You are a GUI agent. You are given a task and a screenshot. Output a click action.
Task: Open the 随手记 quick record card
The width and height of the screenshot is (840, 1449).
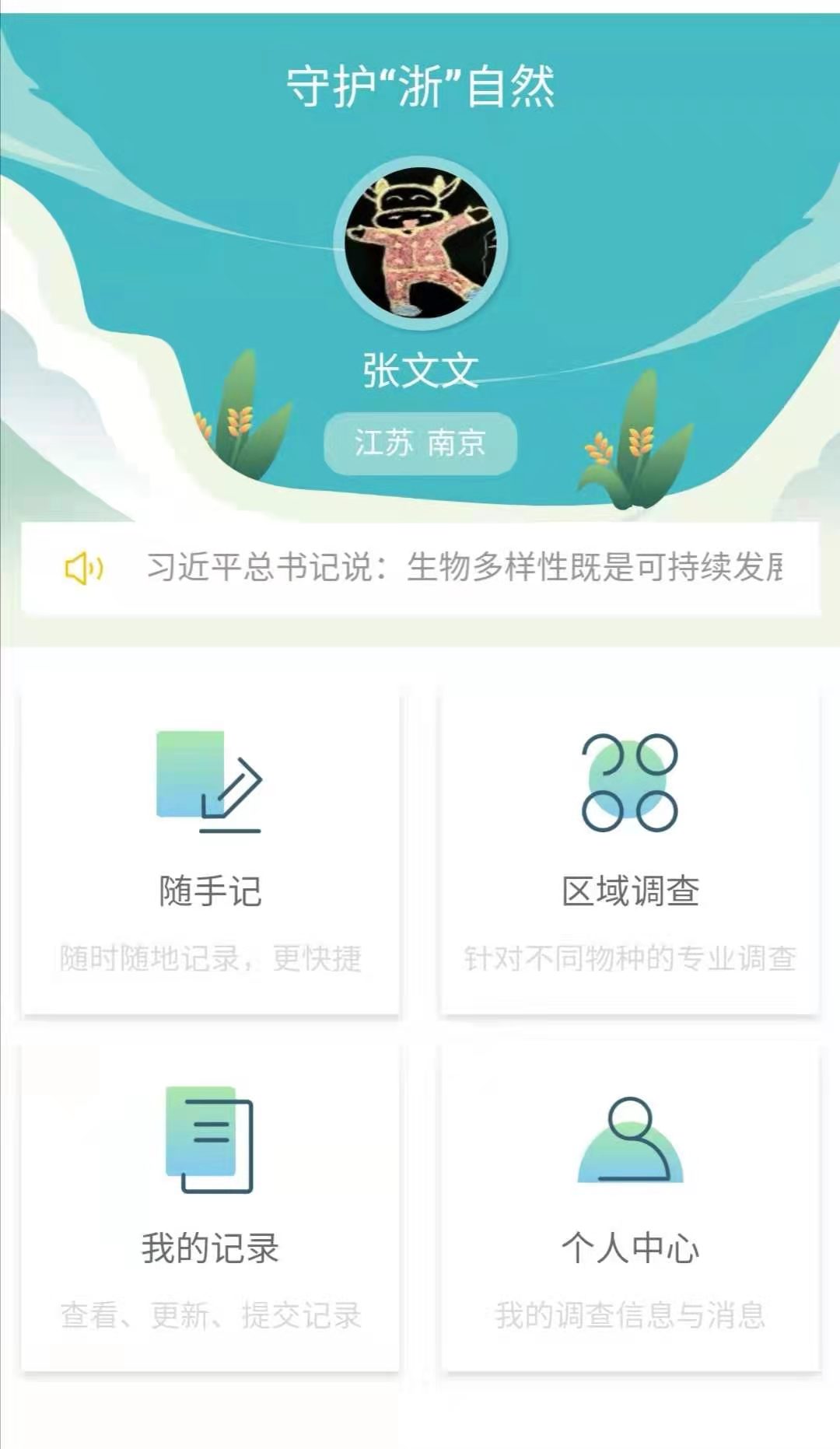[x=210, y=850]
